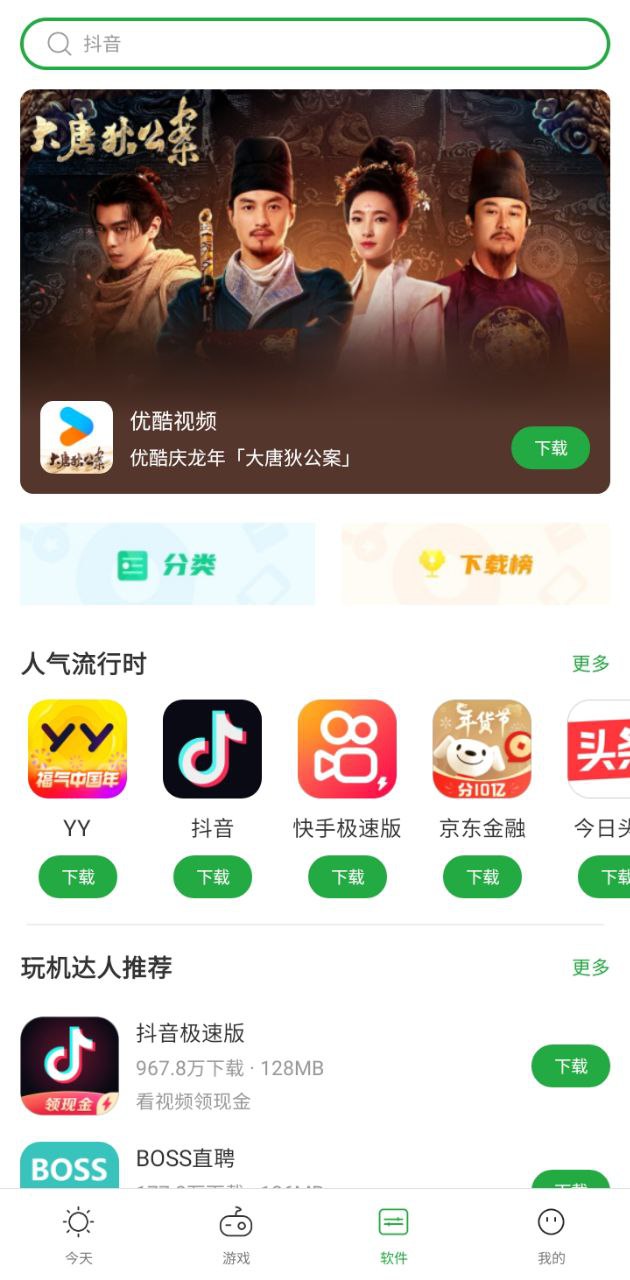The height and width of the screenshot is (1280, 630).
Task: Download the YY app
Action: (x=78, y=877)
